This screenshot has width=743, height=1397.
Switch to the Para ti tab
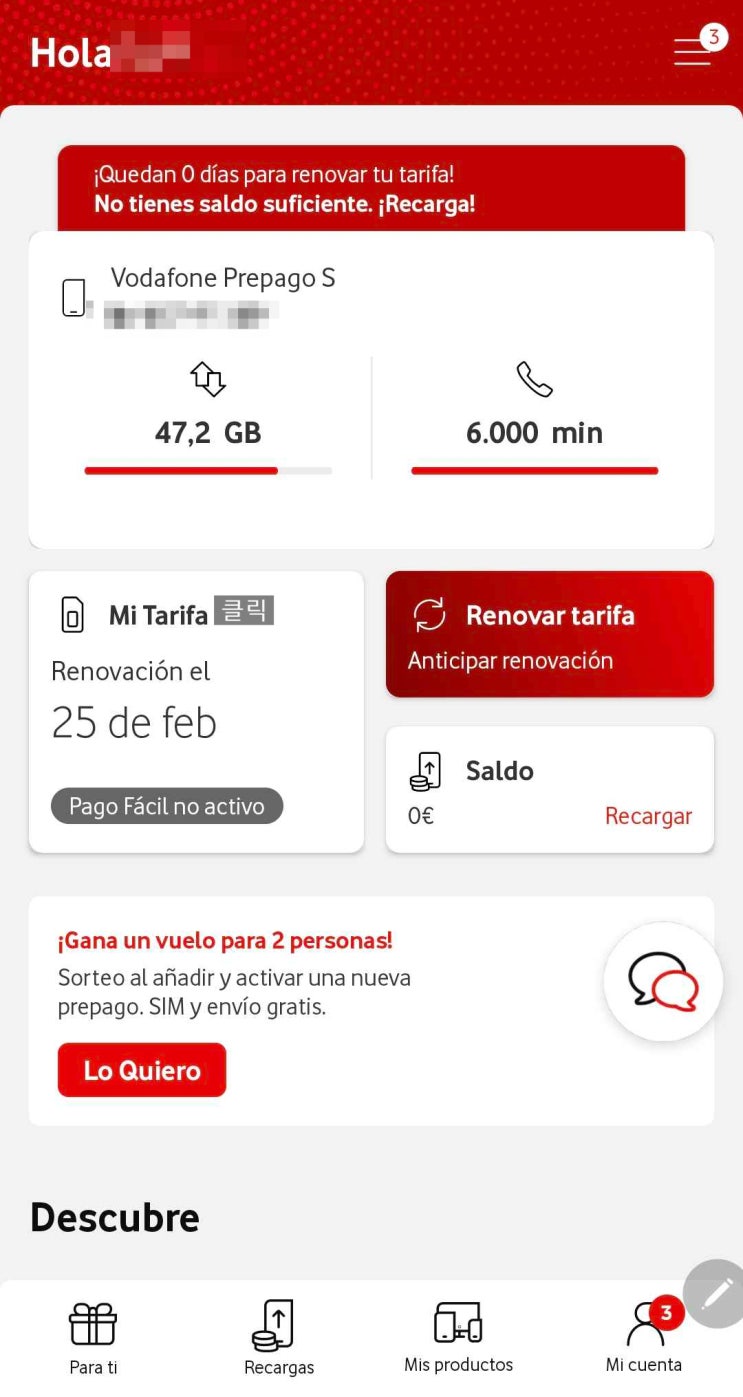(93, 1338)
